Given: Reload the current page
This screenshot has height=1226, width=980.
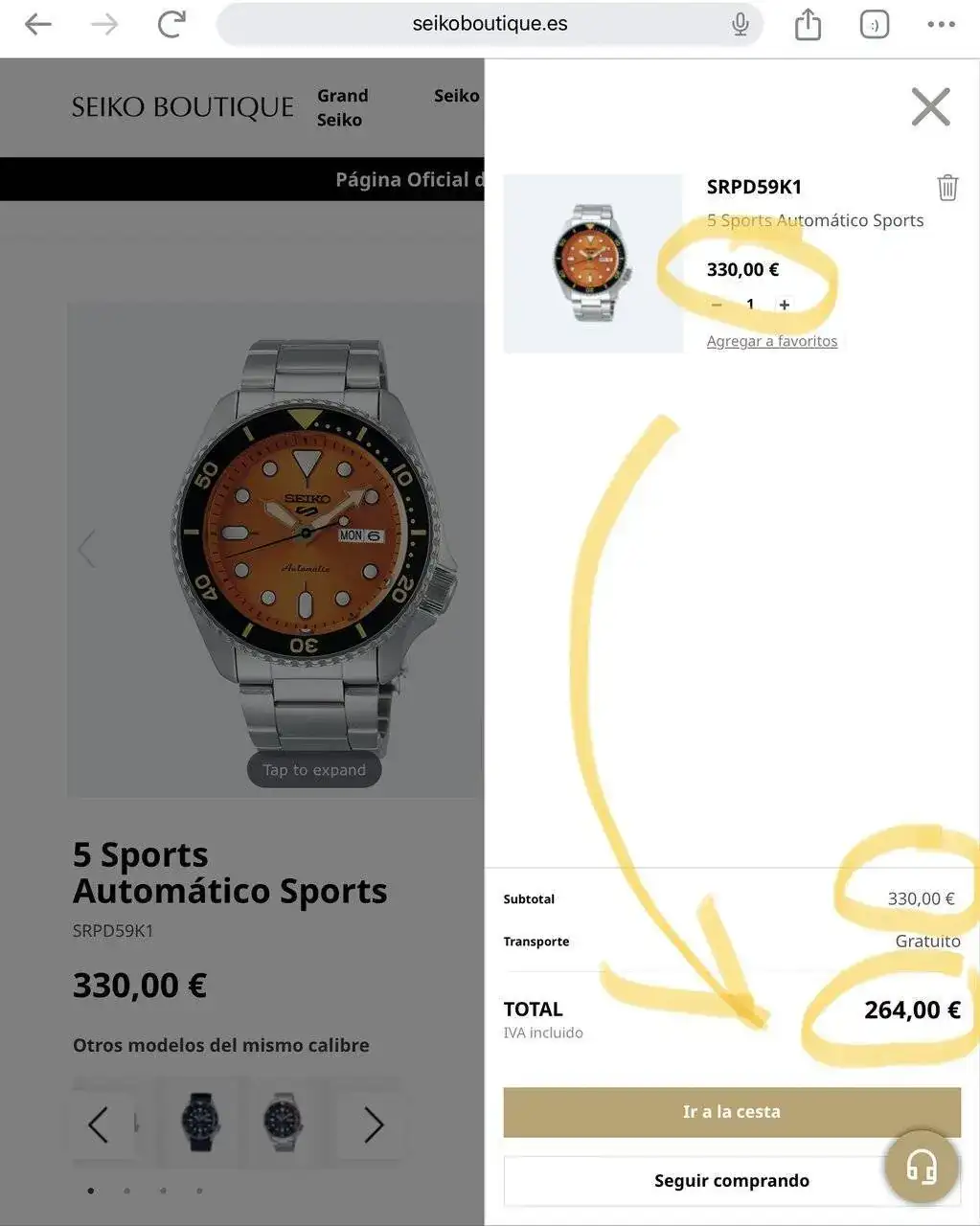Looking at the screenshot, I should tap(171, 25).
